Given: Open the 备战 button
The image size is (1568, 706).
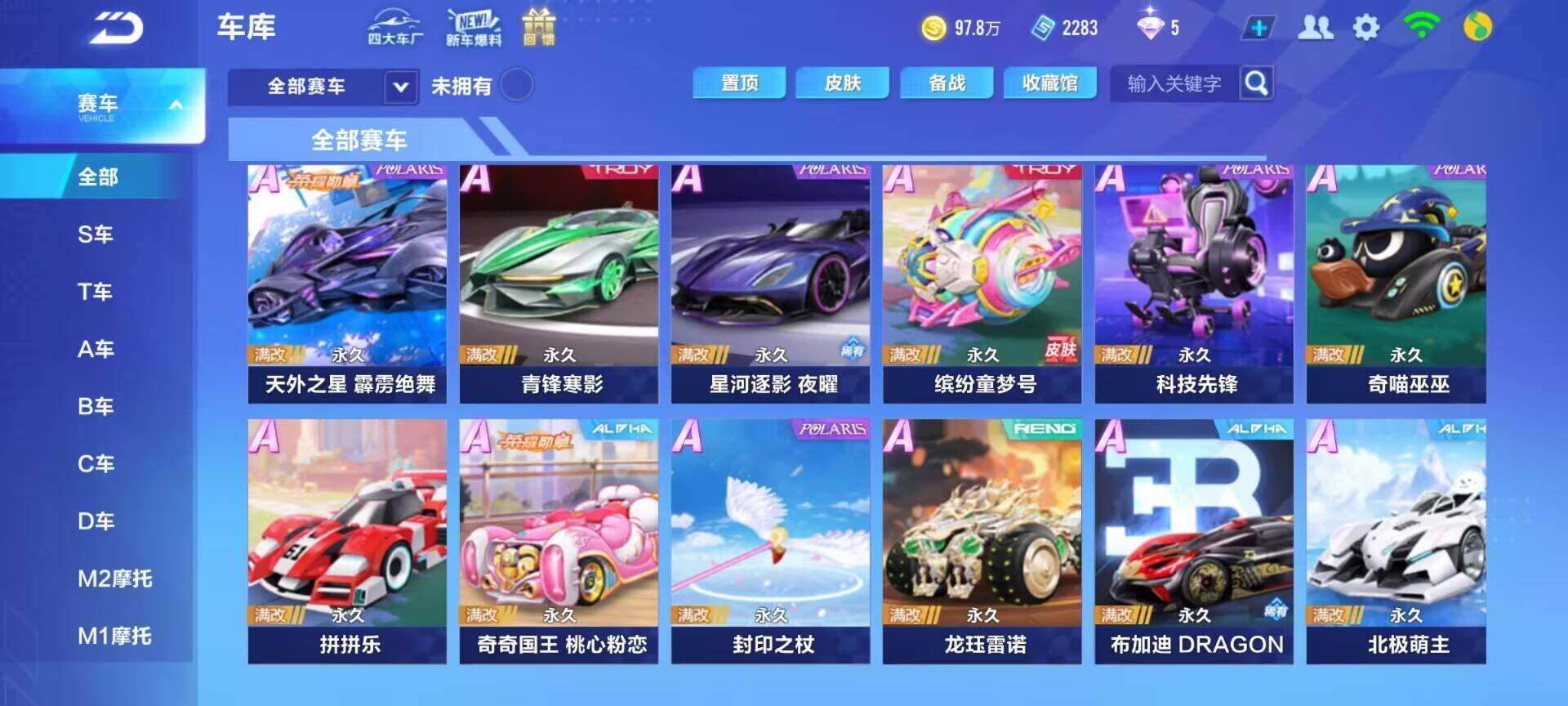Looking at the screenshot, I should click(947, 83).
